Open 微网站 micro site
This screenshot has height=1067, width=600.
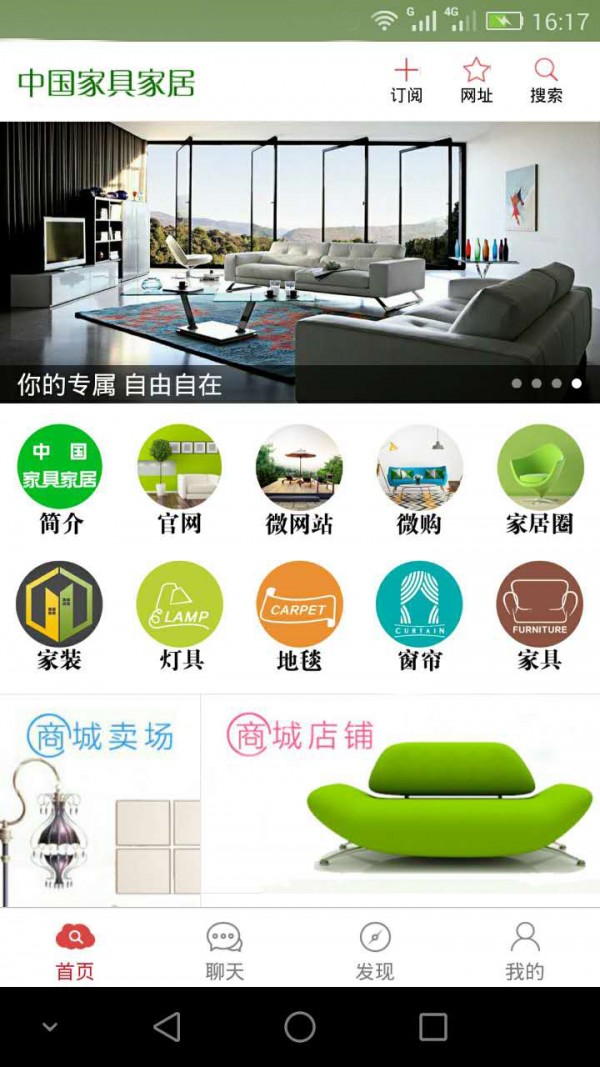coord(299,478)
